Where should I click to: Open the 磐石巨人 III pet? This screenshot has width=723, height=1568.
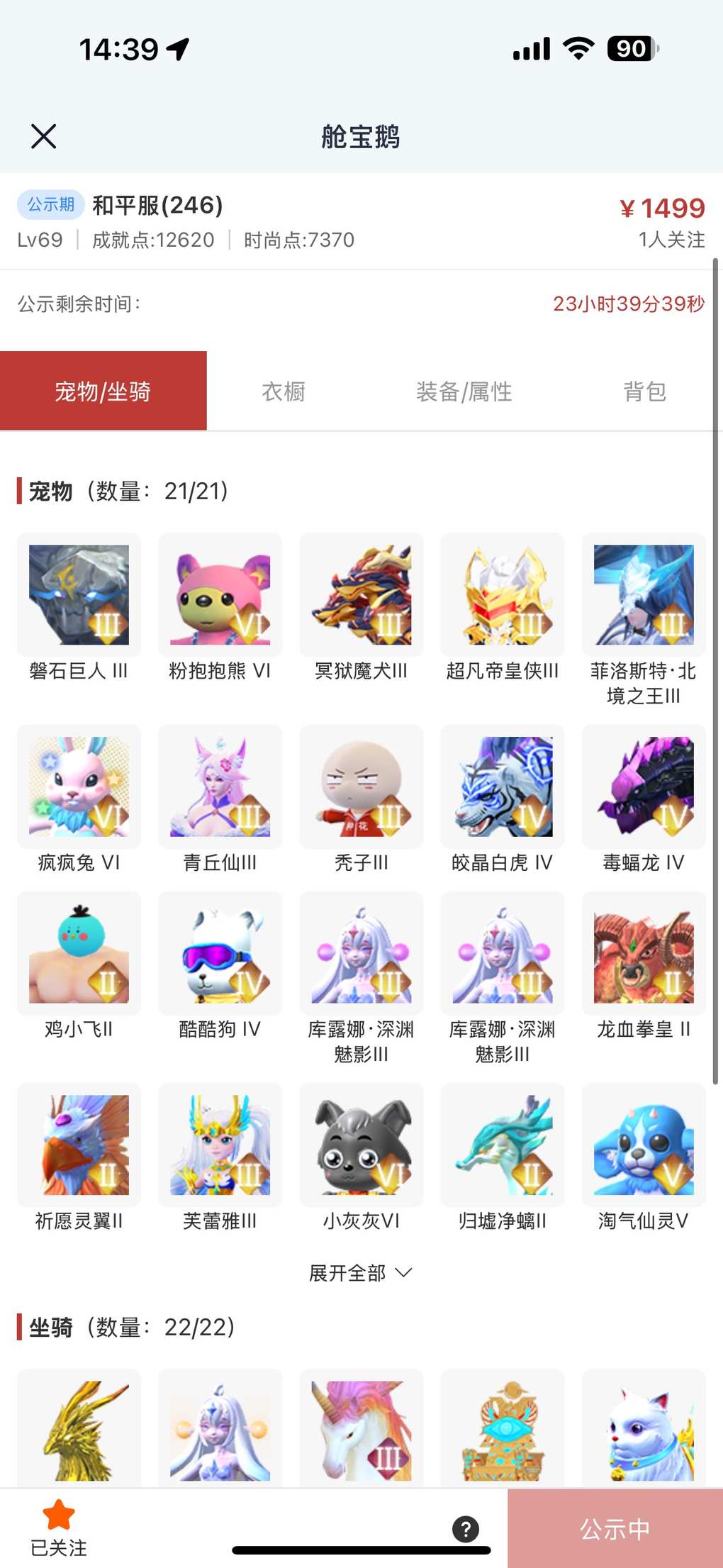(79, 596)
